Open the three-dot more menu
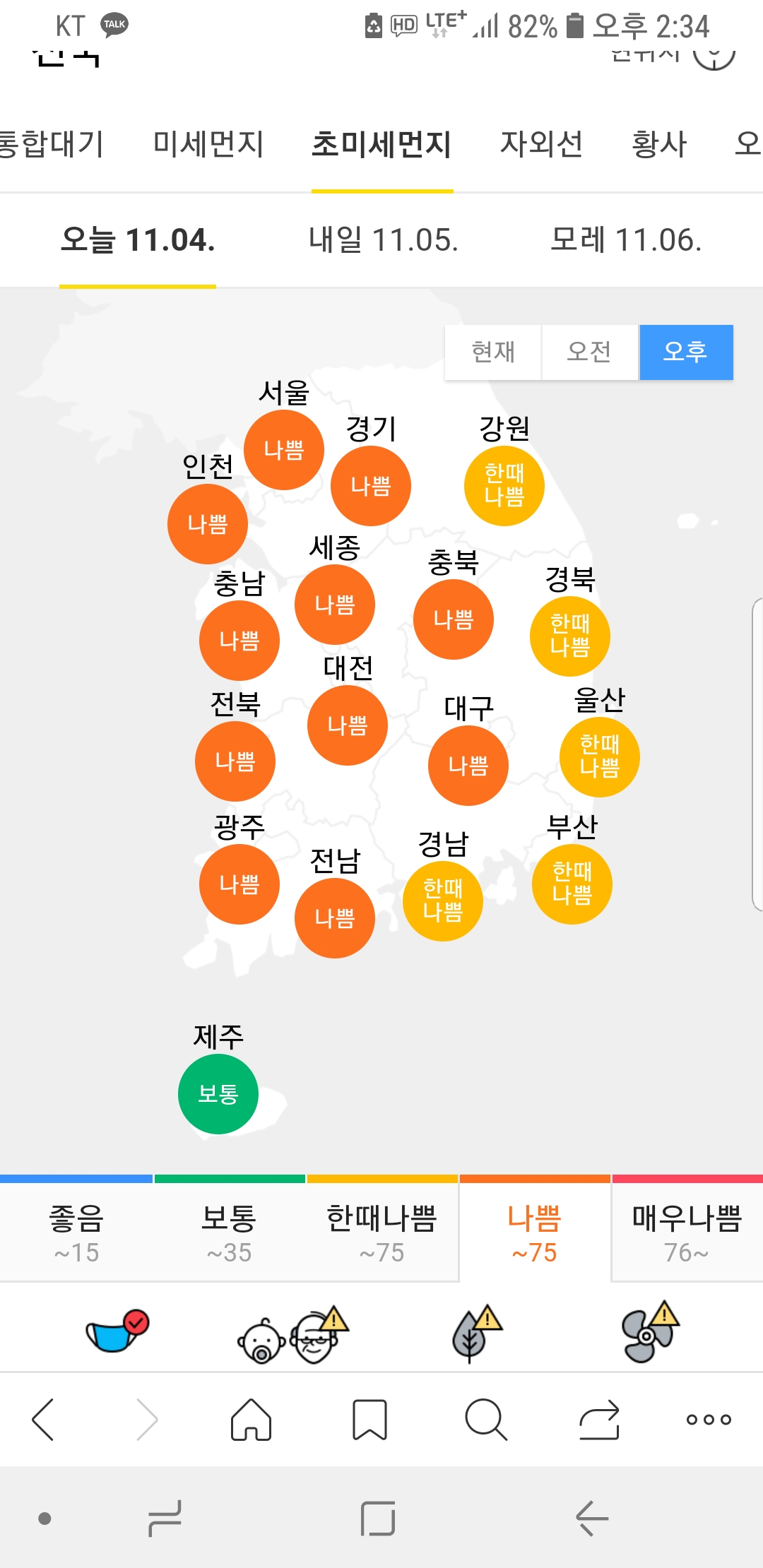763x1568 pixels. tap(709, 1420)
